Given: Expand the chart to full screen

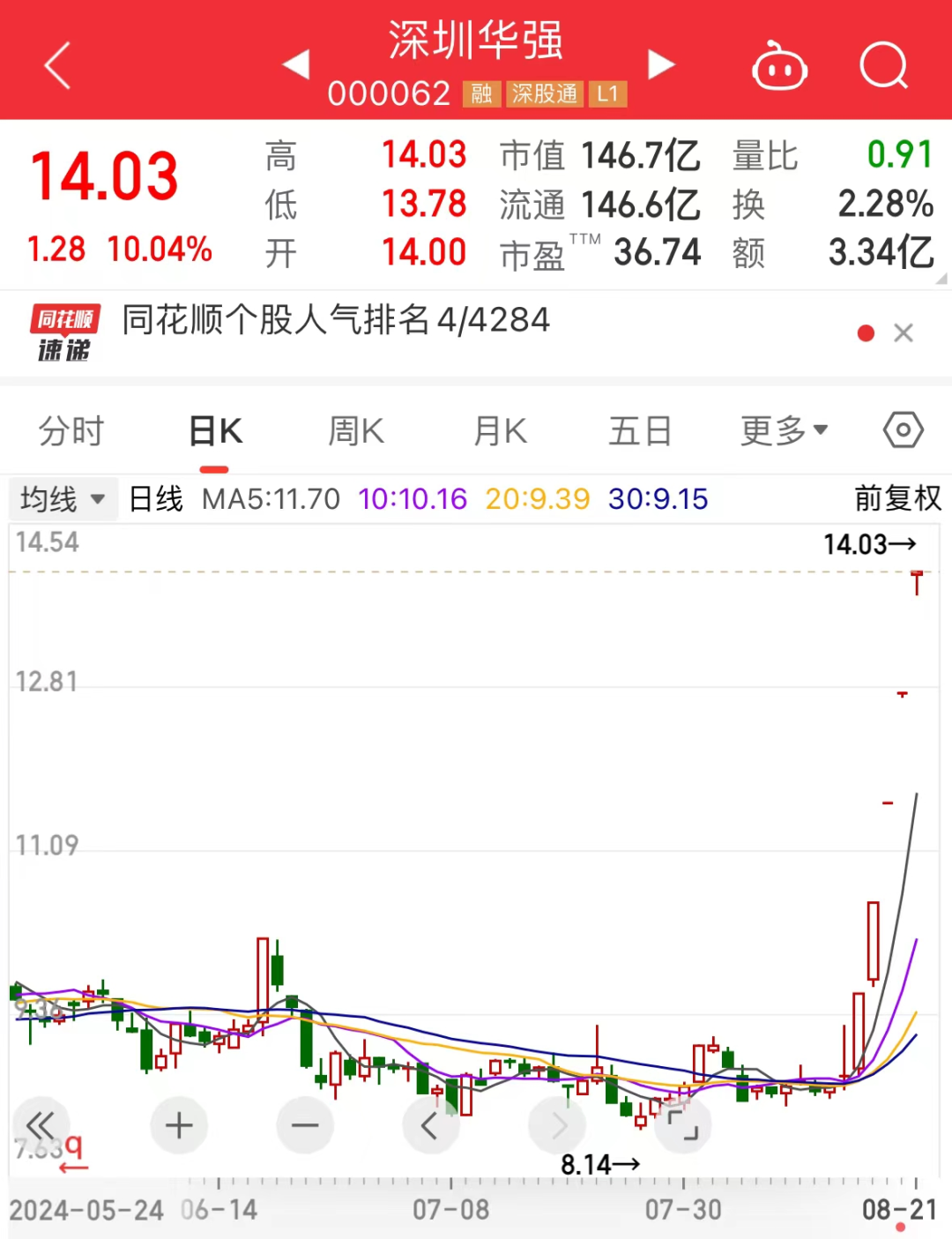Looking at the screenshot, I should [x=682, y=1125].
